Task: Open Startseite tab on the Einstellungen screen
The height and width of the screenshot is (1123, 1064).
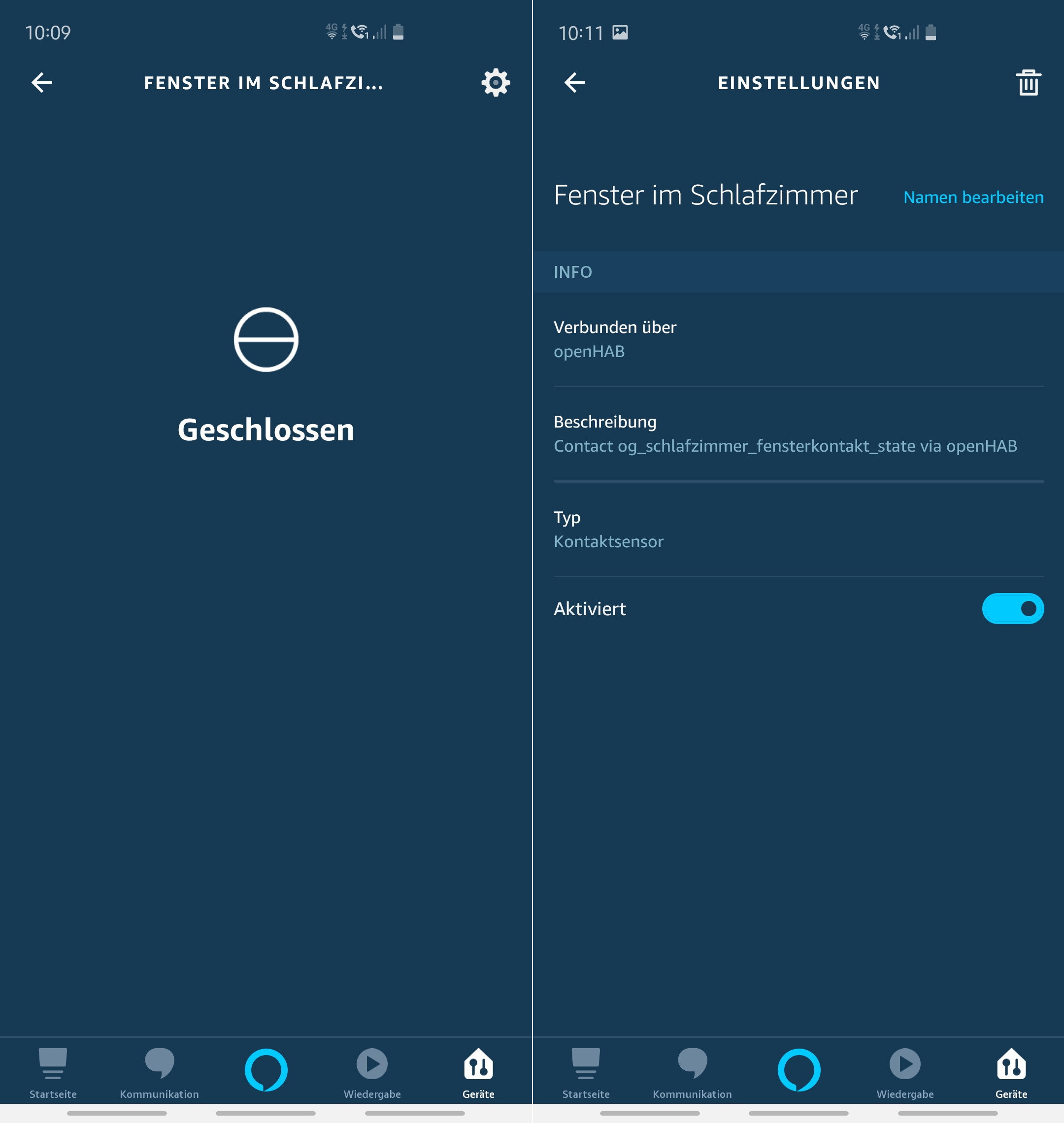Action: 585,1073
